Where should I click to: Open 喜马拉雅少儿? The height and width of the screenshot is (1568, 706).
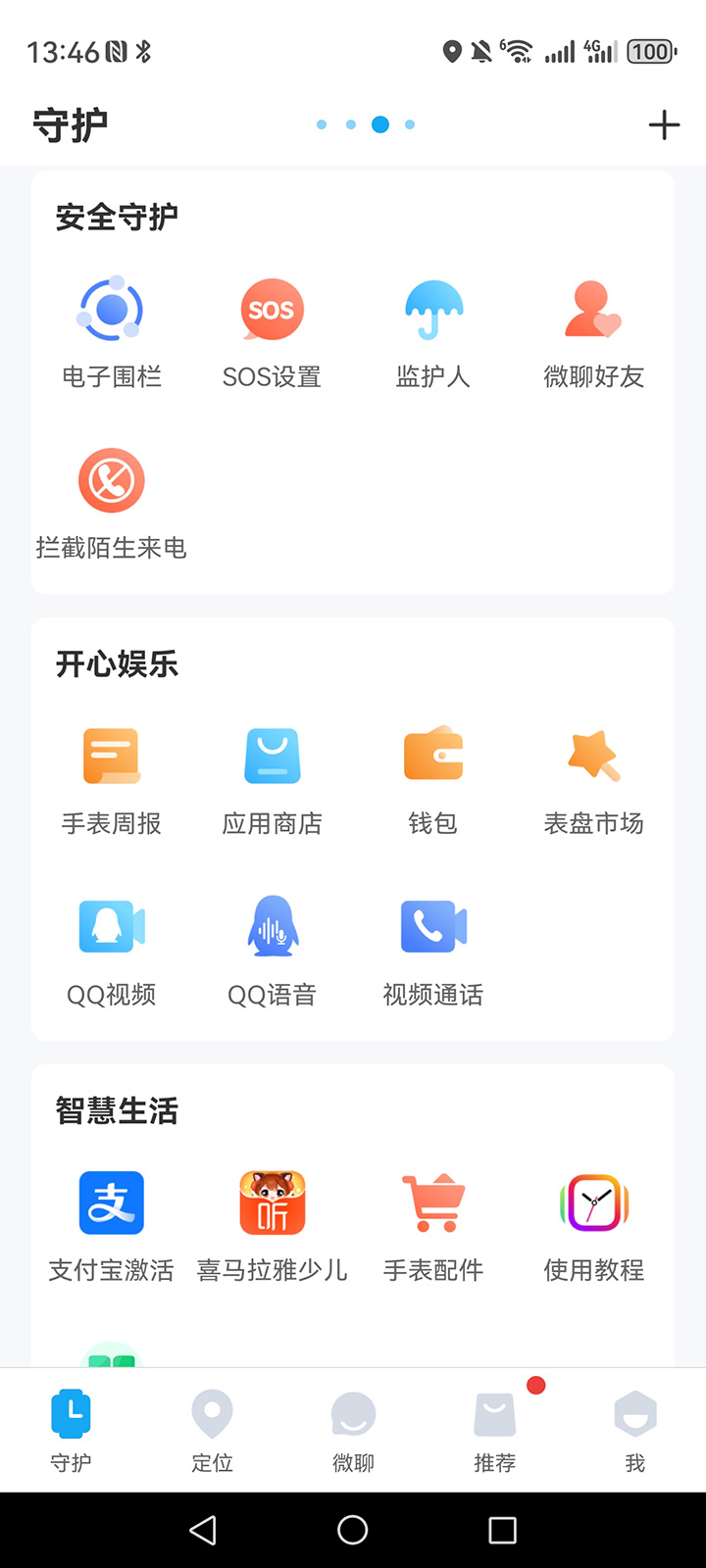coord(272,1227)
